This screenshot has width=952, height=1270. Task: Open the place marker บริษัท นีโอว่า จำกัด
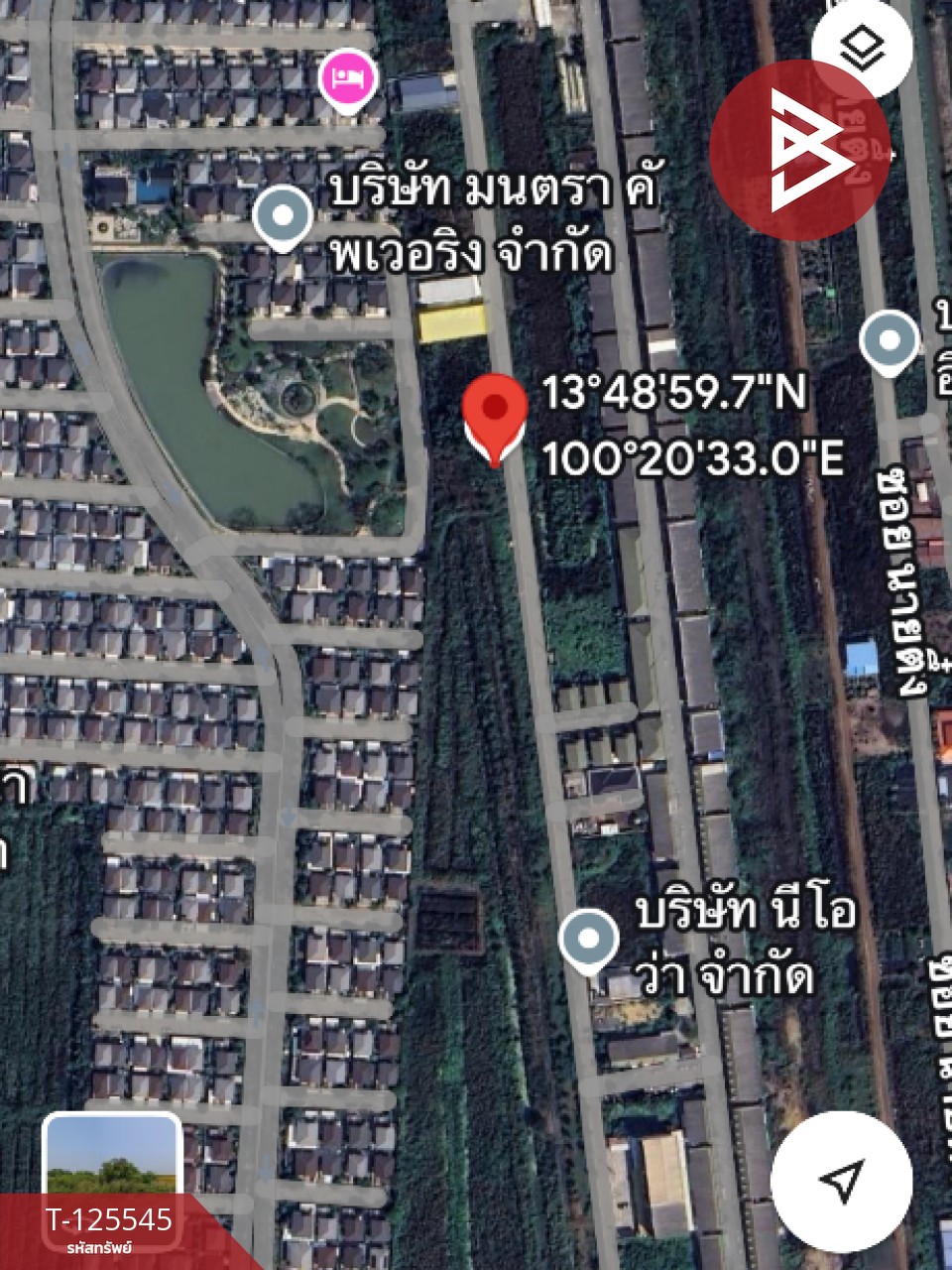tap(587, 939)
